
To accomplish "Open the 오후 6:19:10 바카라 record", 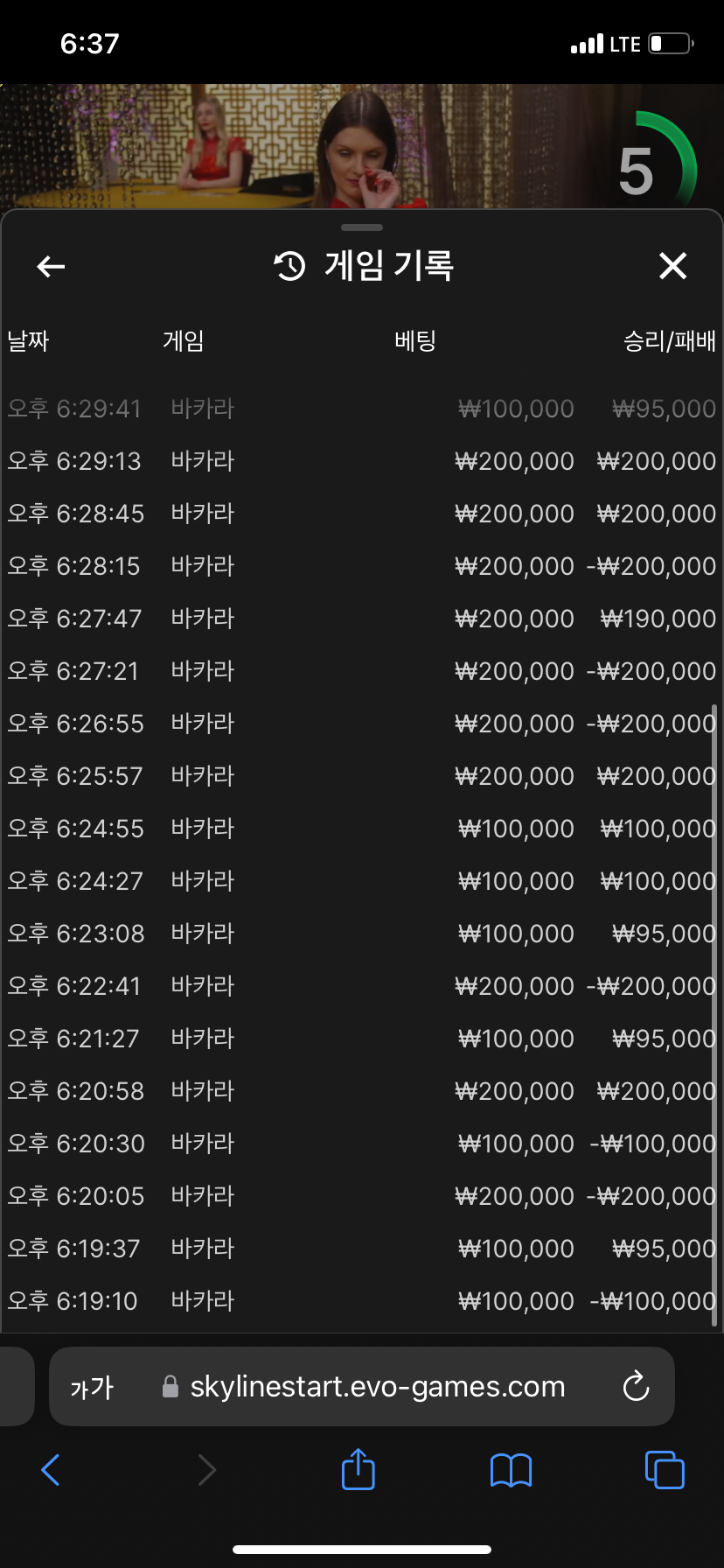I will [361, 1301].
